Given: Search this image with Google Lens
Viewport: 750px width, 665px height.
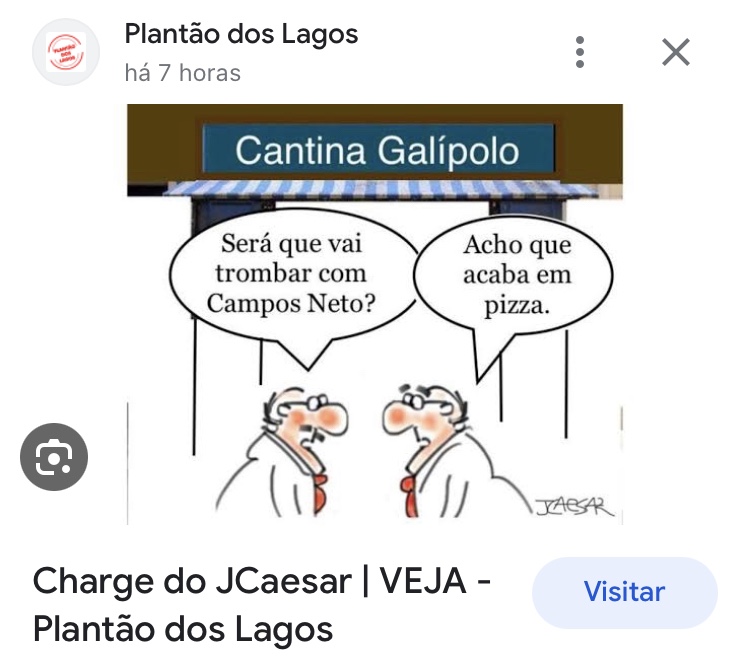Looking at the screenshot, I should point(54,457).
